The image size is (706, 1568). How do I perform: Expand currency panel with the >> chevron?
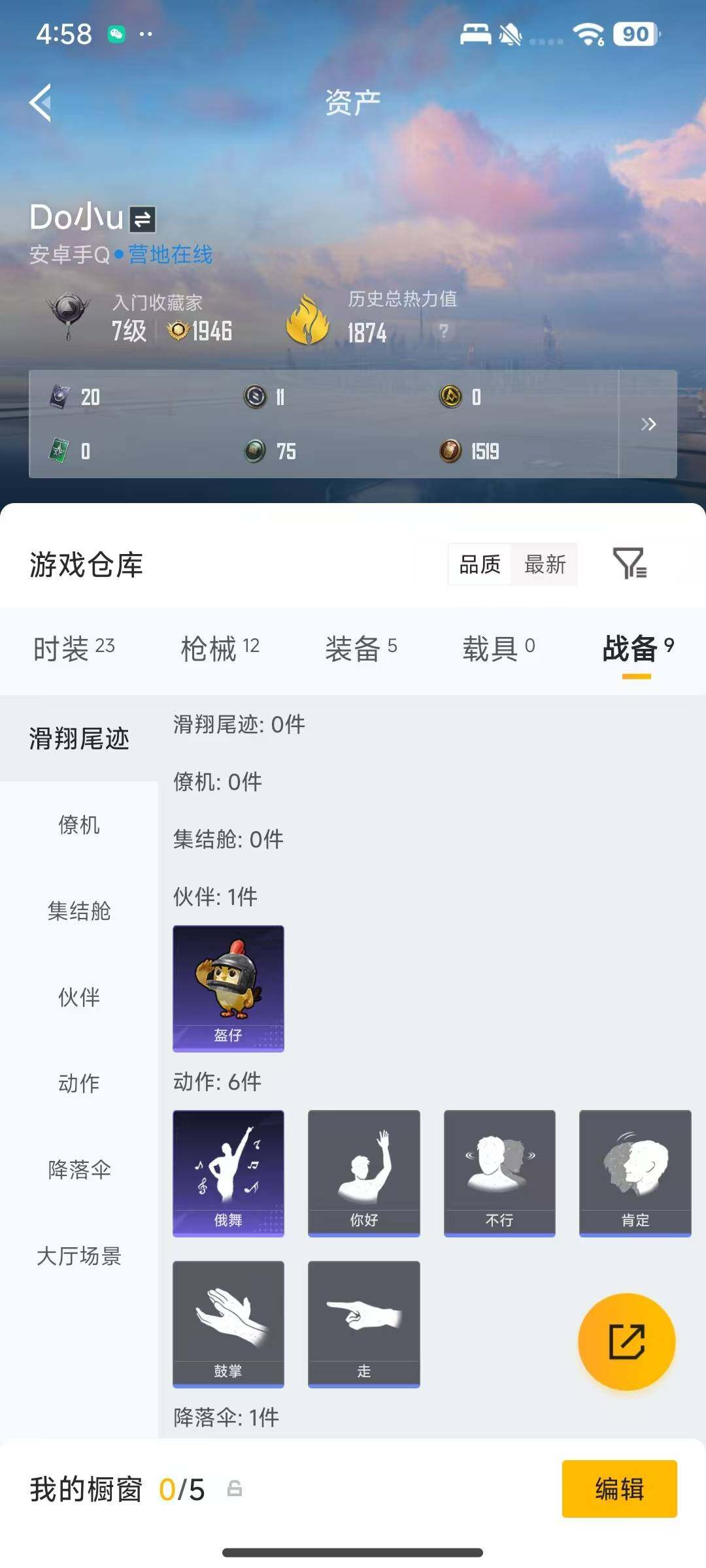coord(649,424)
